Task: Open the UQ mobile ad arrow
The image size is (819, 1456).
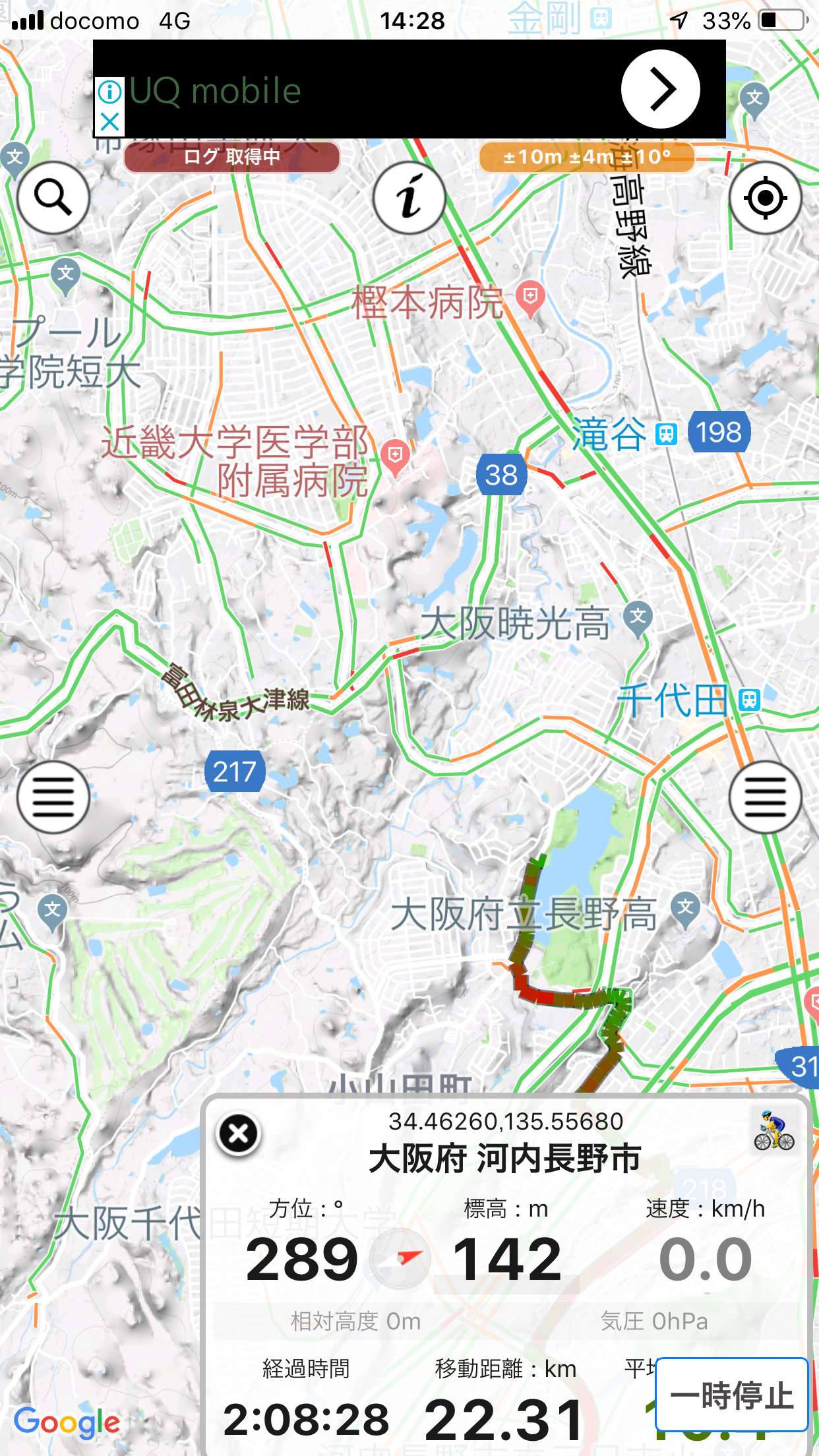Action: (660, 89)
